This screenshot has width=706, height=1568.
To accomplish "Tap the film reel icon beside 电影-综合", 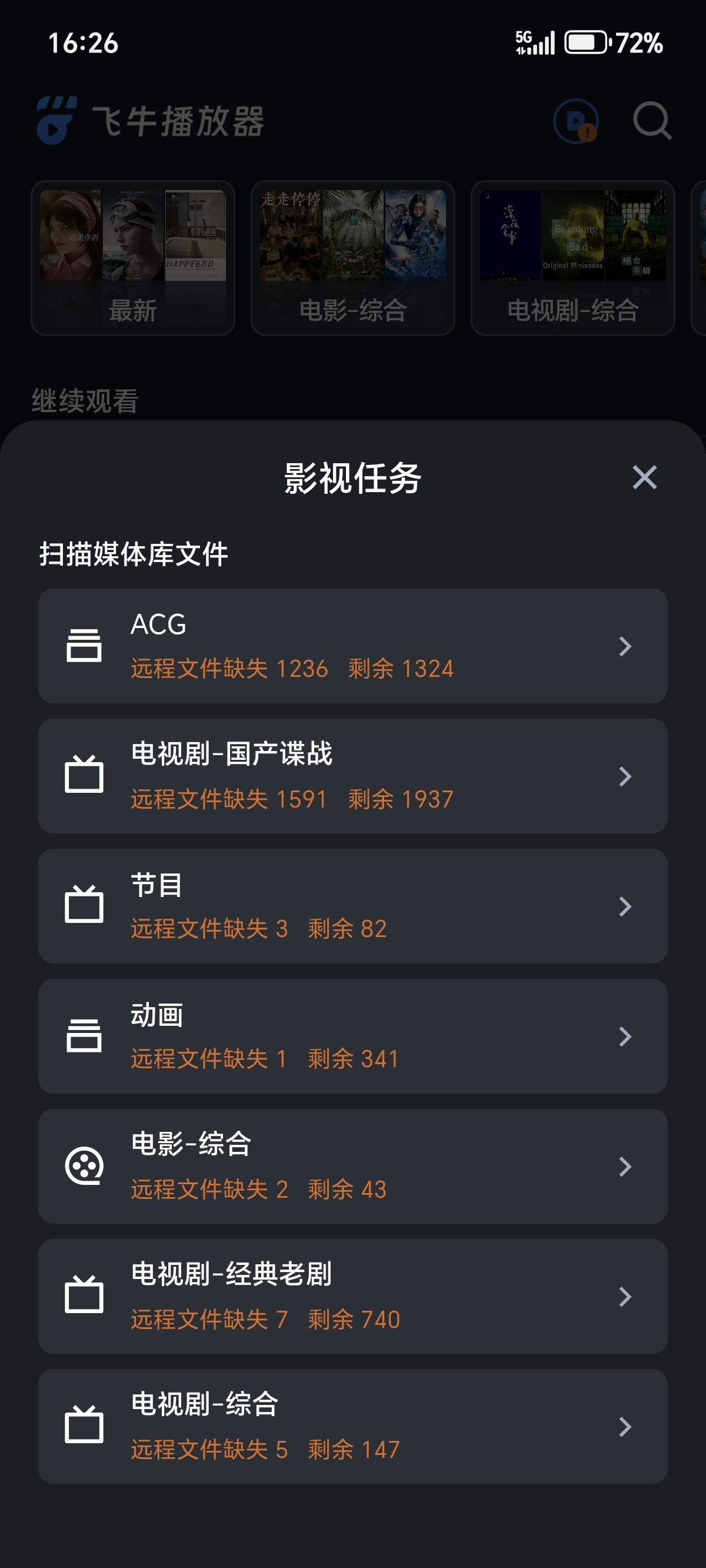I will [x=85, y=1166].
